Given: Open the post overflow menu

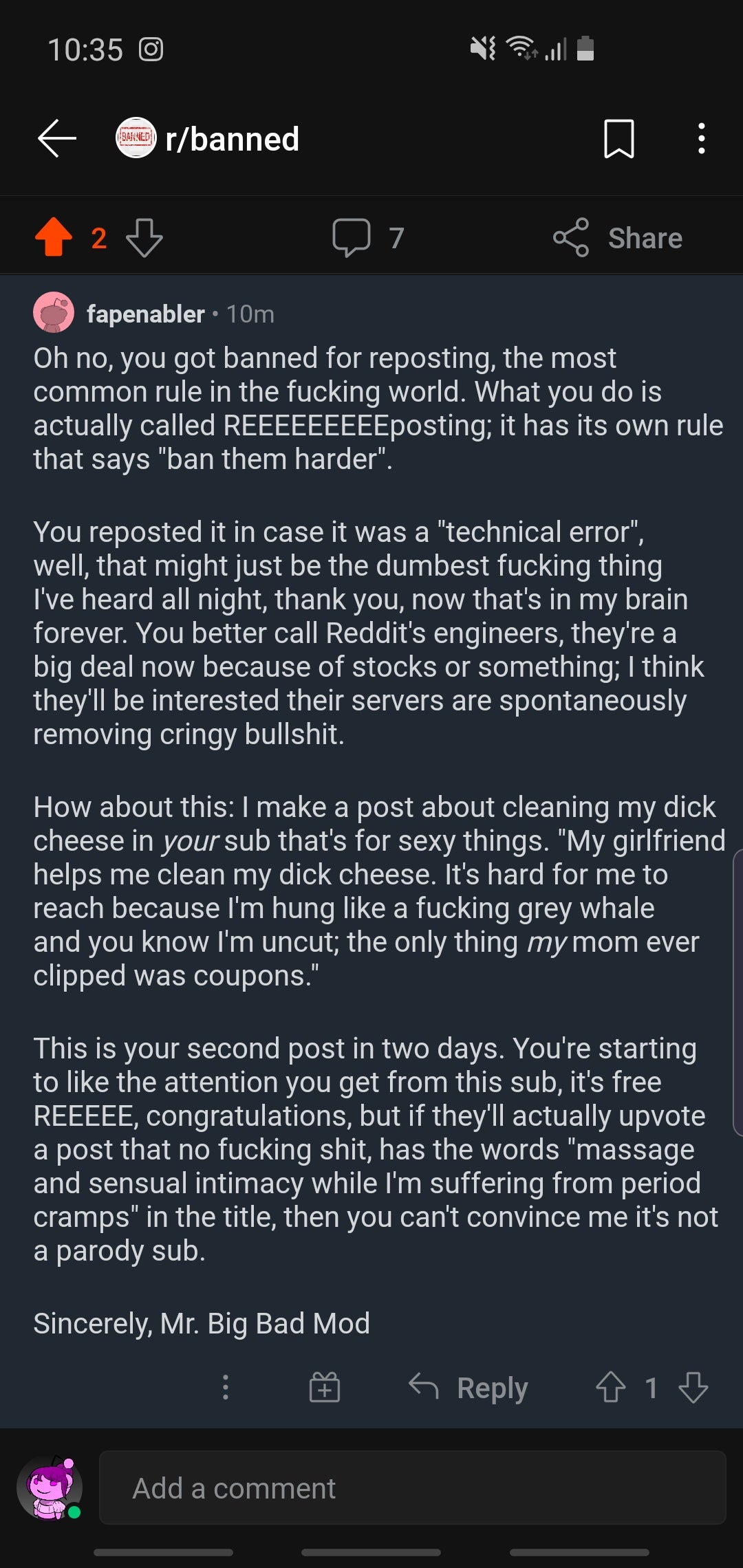Looking at the screenshot, I should click(701, 139).
